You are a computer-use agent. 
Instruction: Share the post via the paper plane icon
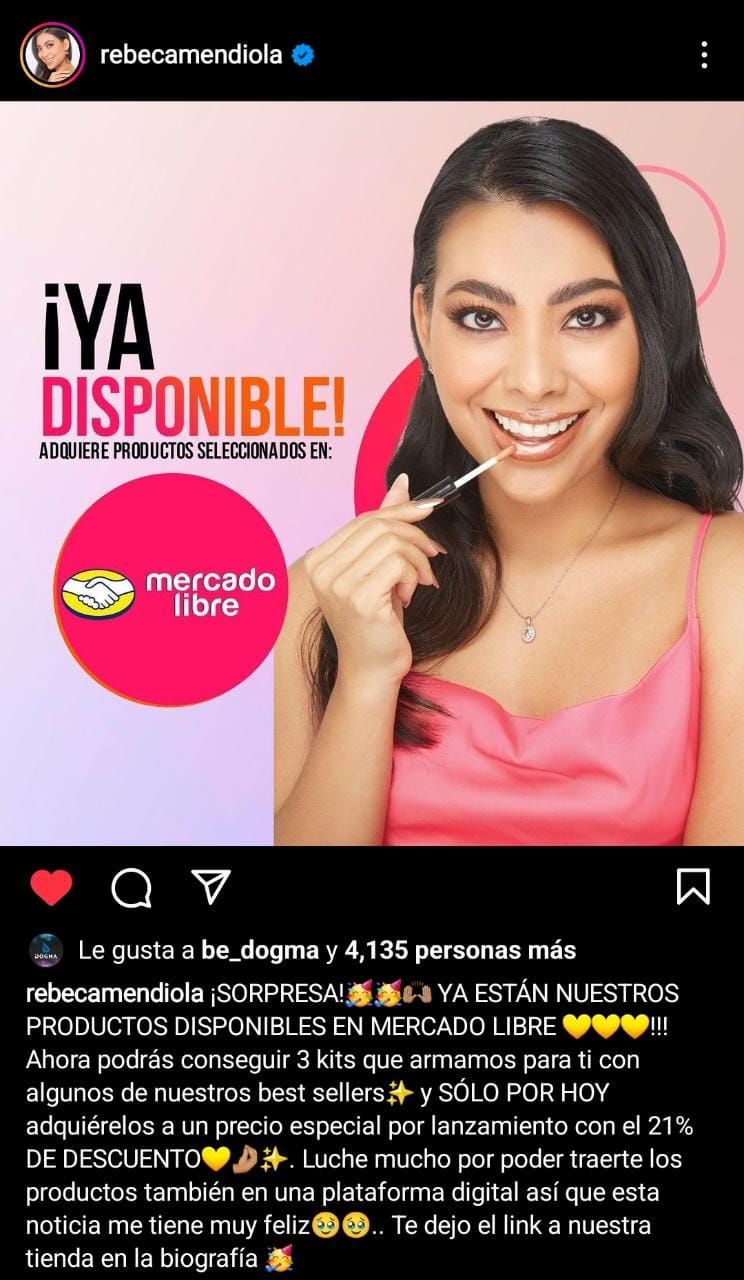(x=211, y=886)
